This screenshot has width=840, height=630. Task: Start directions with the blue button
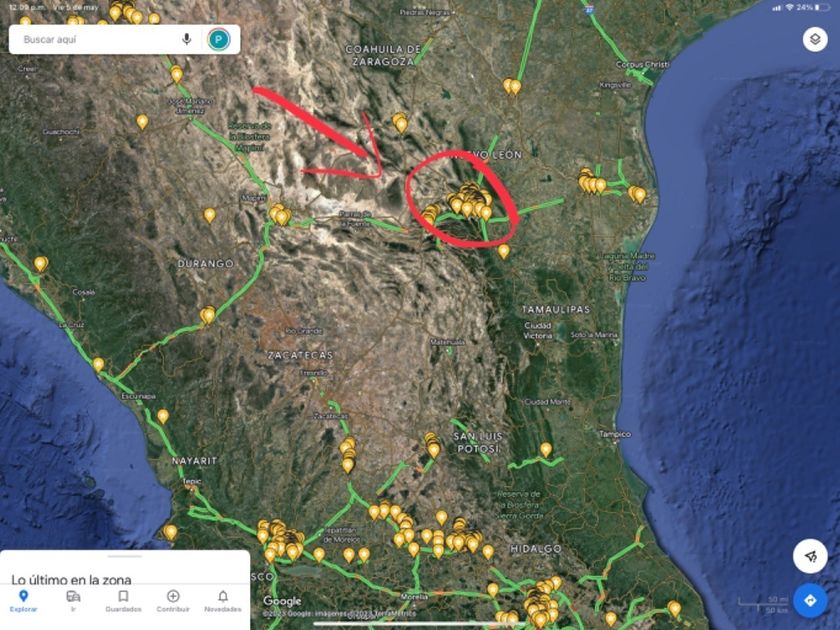(810, 602)
